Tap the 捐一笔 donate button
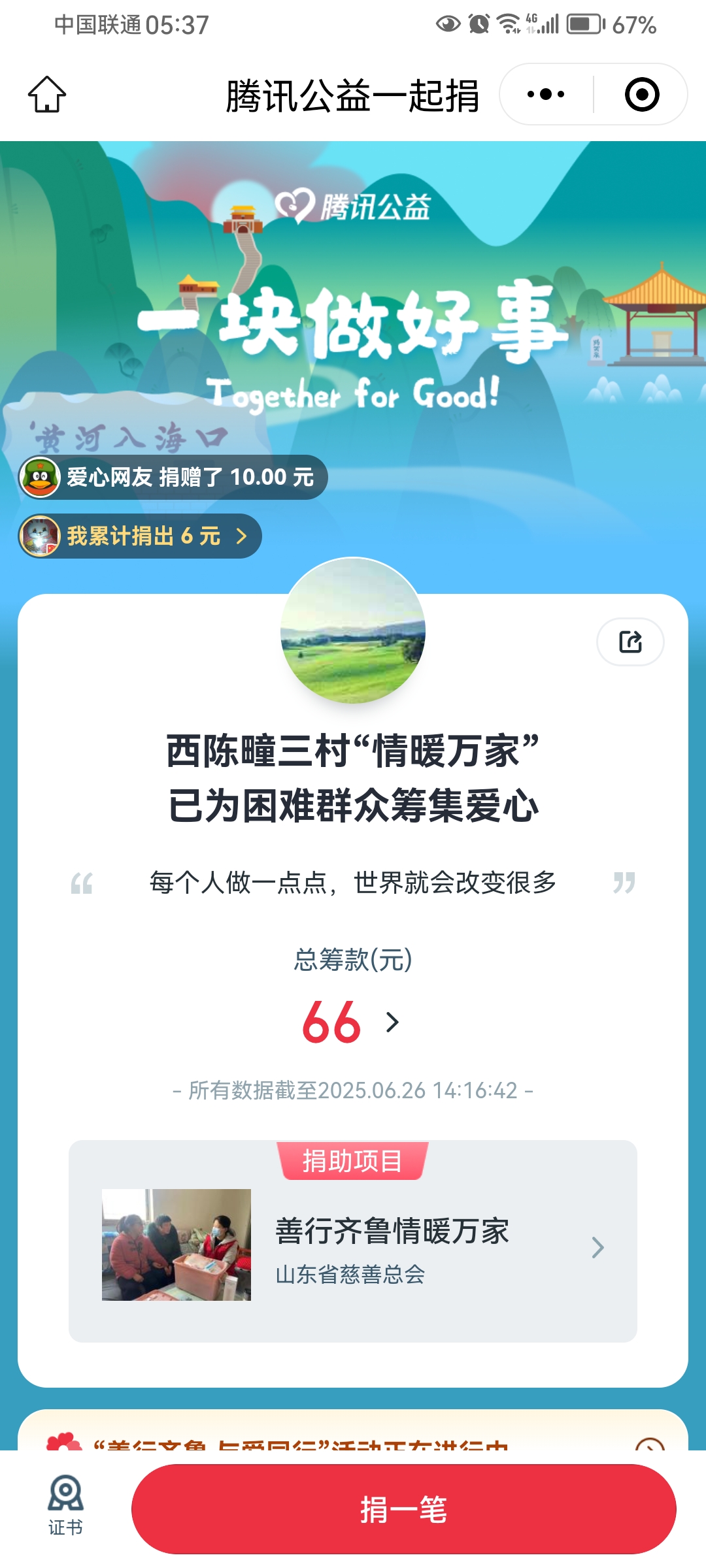Screen dimensions: 706x1568 403,1509
